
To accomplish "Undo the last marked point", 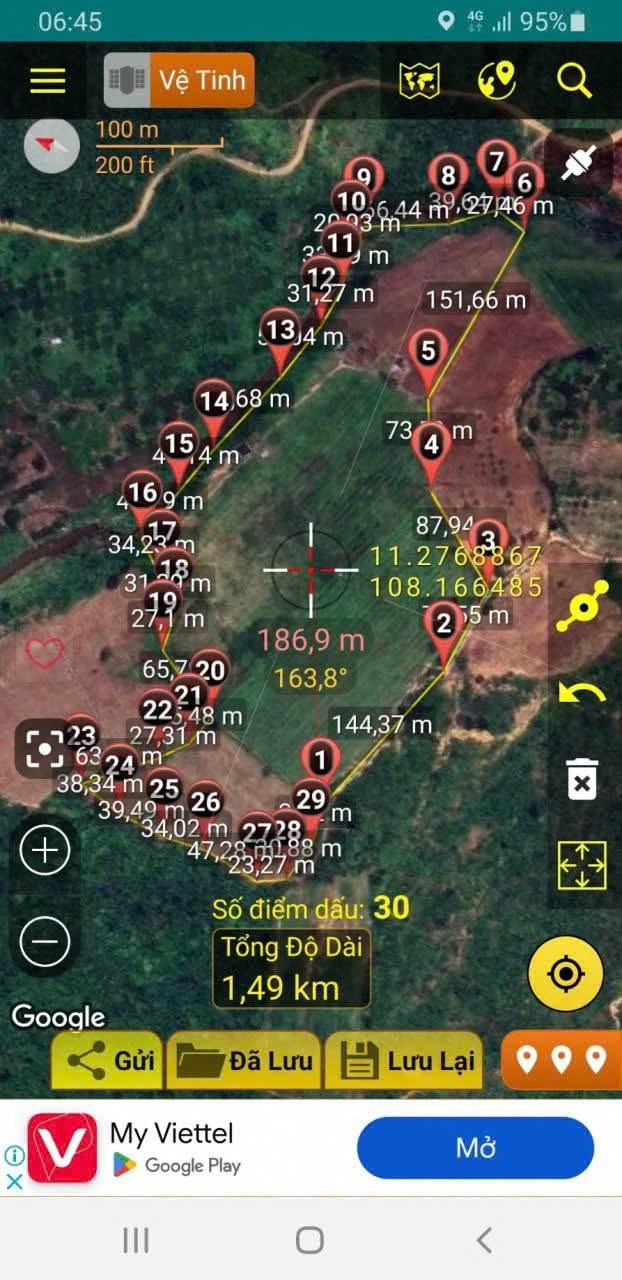I will click(582, 692).
